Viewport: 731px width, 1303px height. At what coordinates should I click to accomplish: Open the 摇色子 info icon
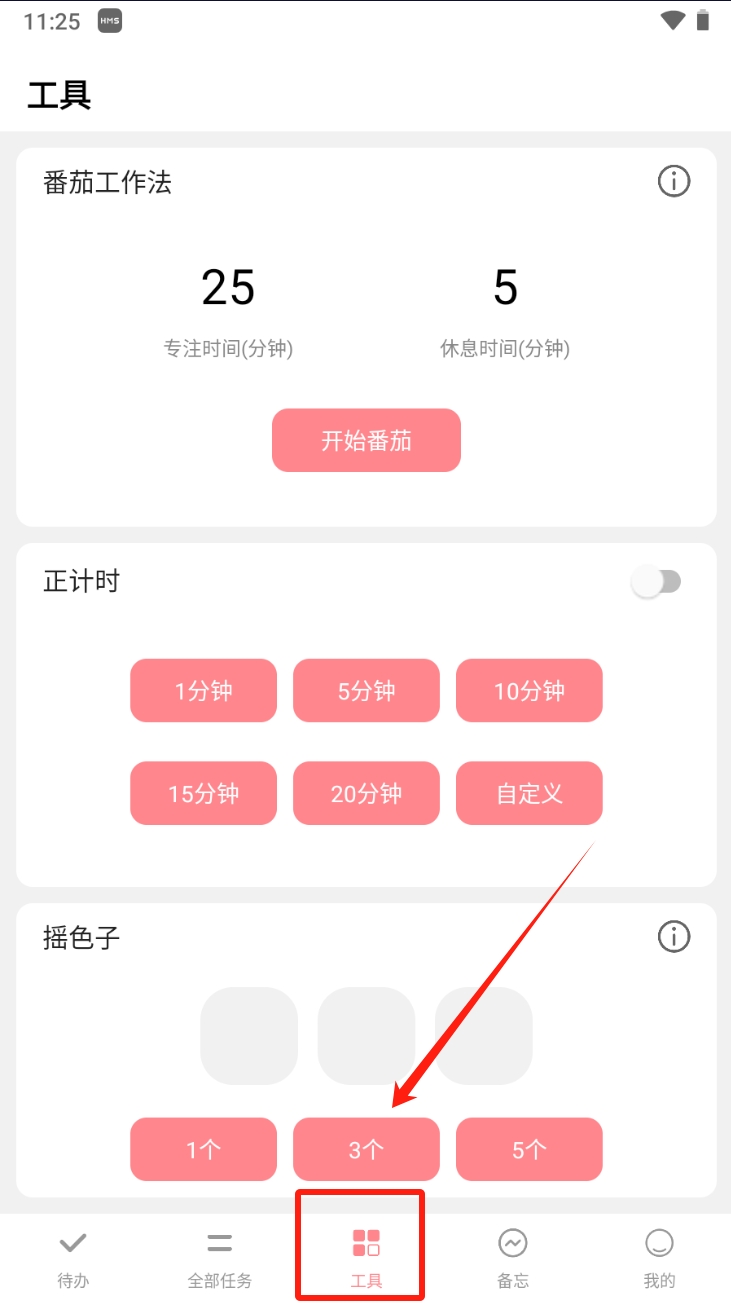pos(674,937)
